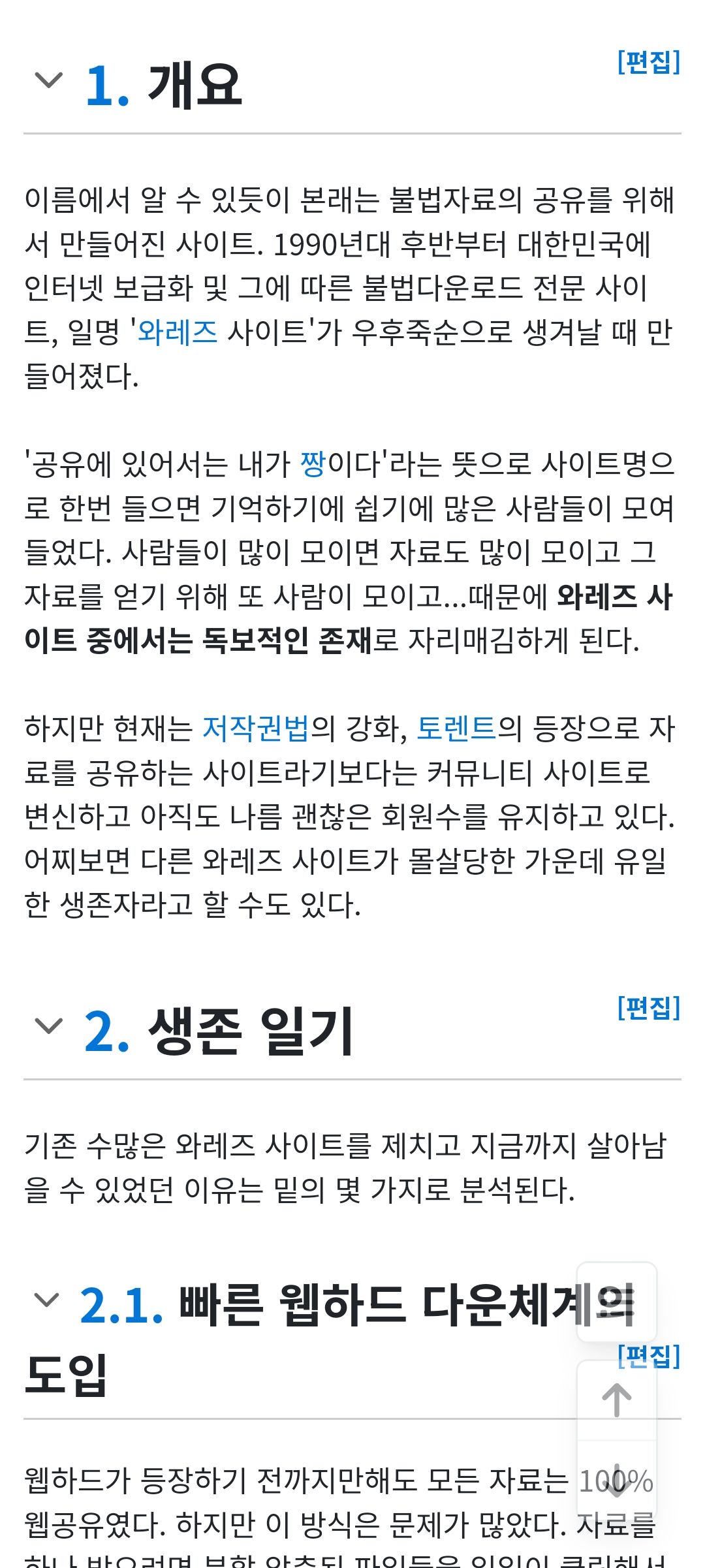The height and width of the screenshot is (1568, 705).
Task: Edit the 개요 section via 편집
Action: (x=648, y=62)
